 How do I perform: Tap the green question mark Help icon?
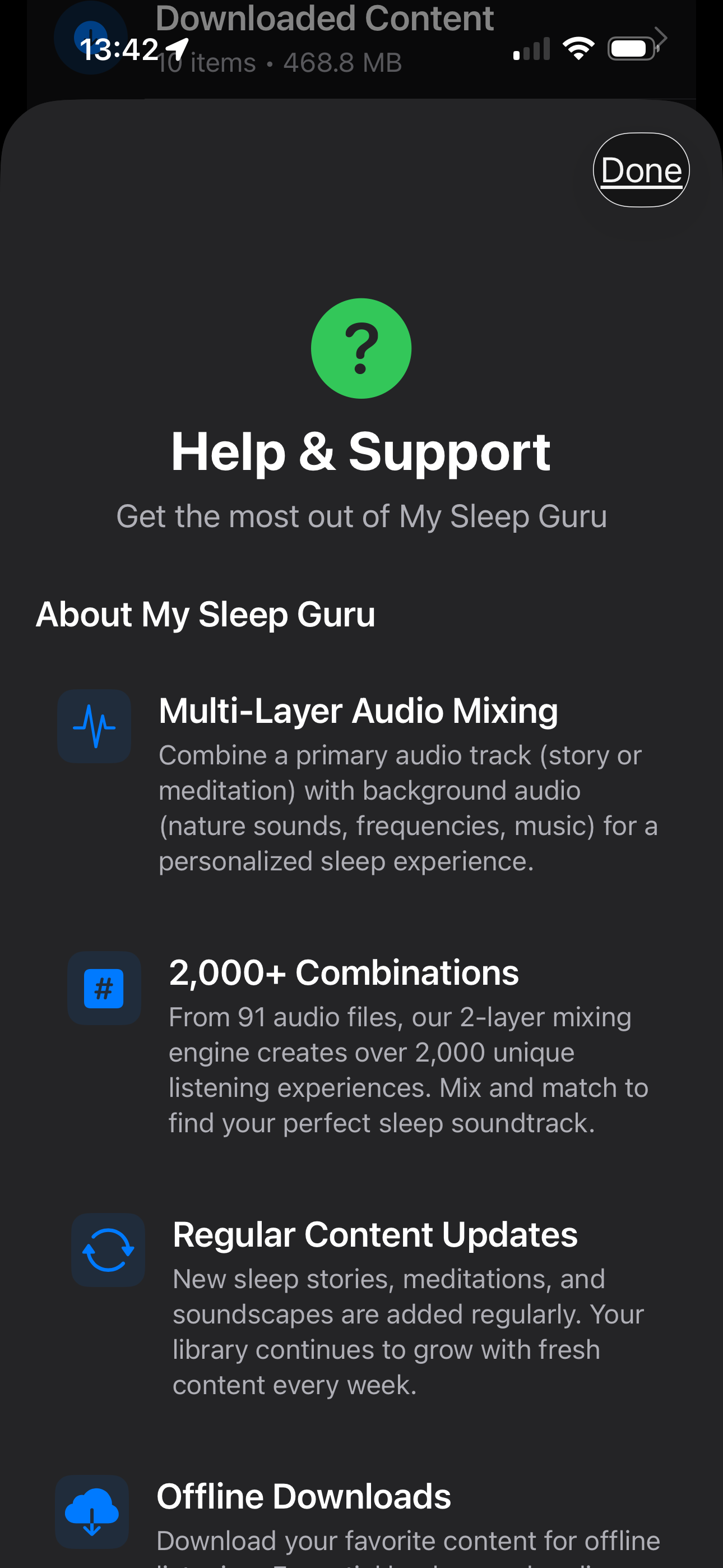tap(361, 349)
